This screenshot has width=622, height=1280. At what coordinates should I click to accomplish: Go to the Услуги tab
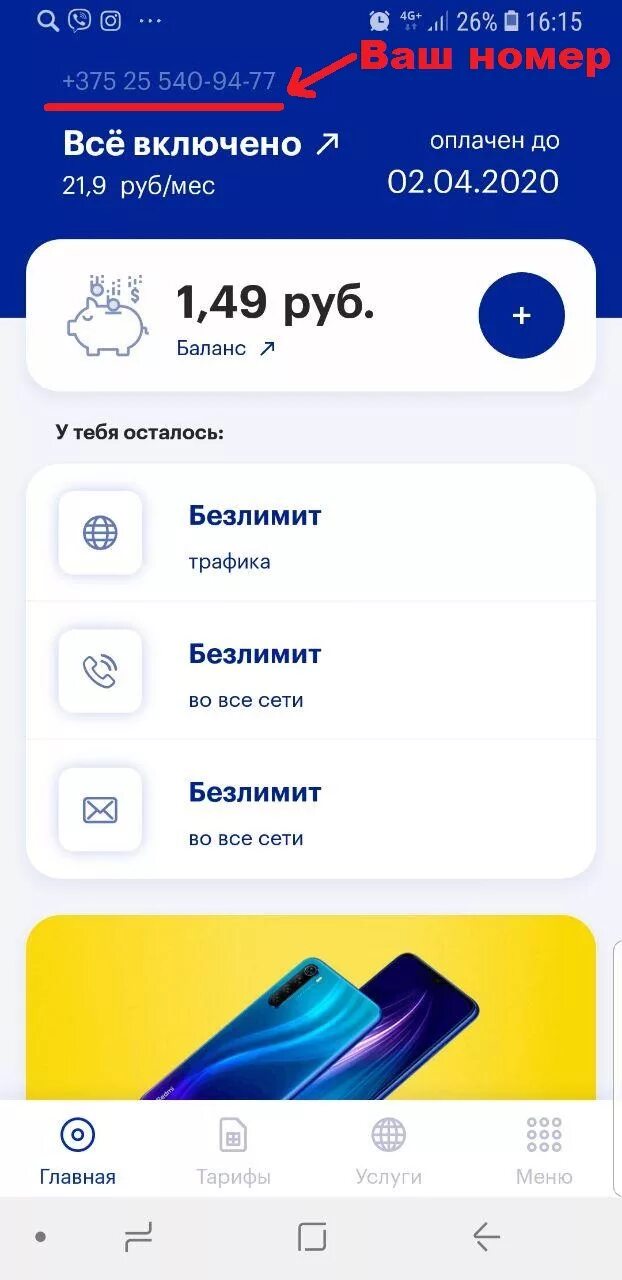point(388,1150)
